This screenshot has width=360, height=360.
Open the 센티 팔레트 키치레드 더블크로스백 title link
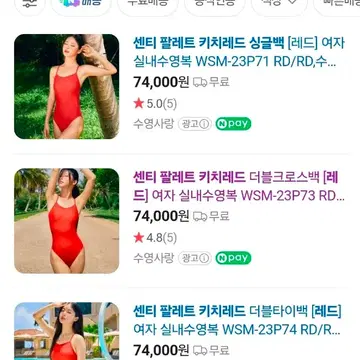coord(239,187)
